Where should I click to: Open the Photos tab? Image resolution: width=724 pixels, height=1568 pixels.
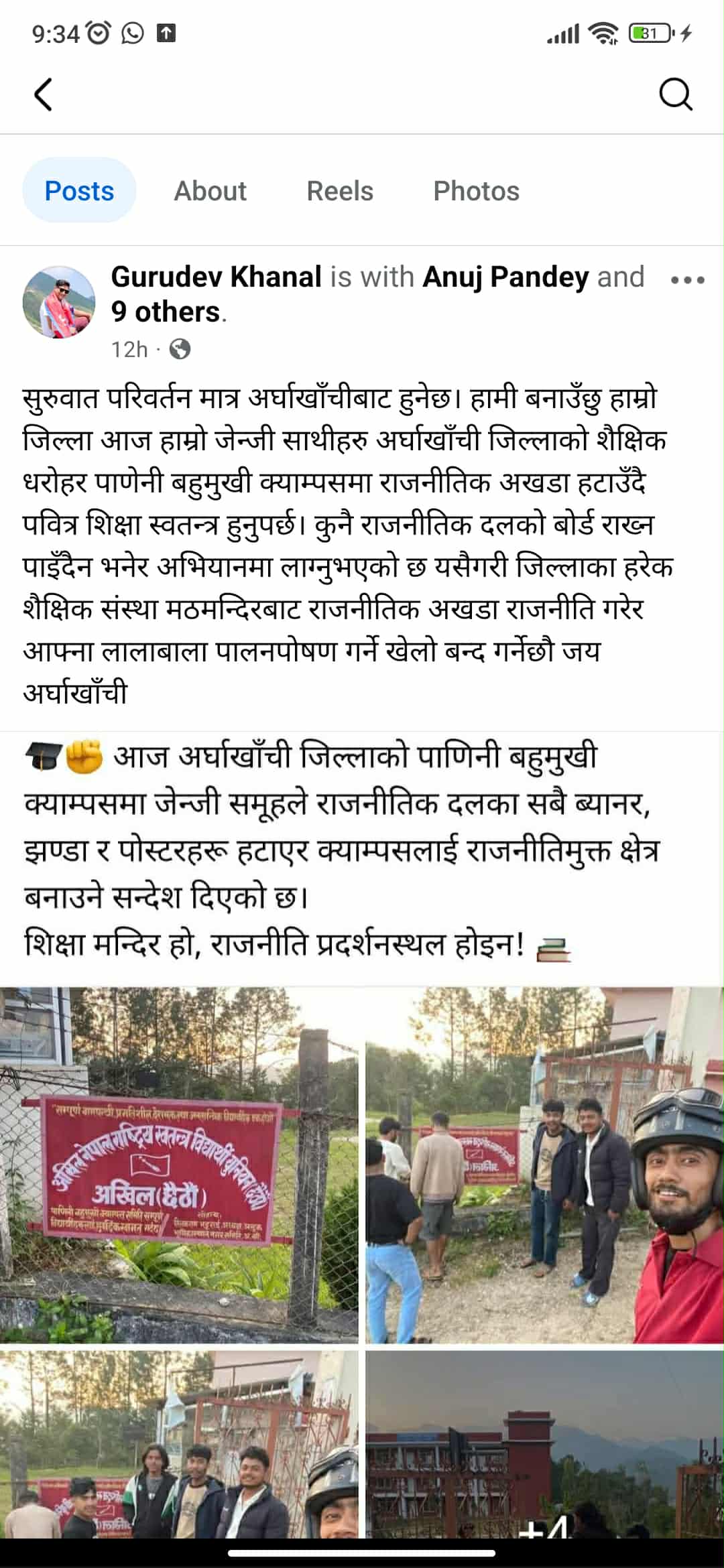click(476, 191)
